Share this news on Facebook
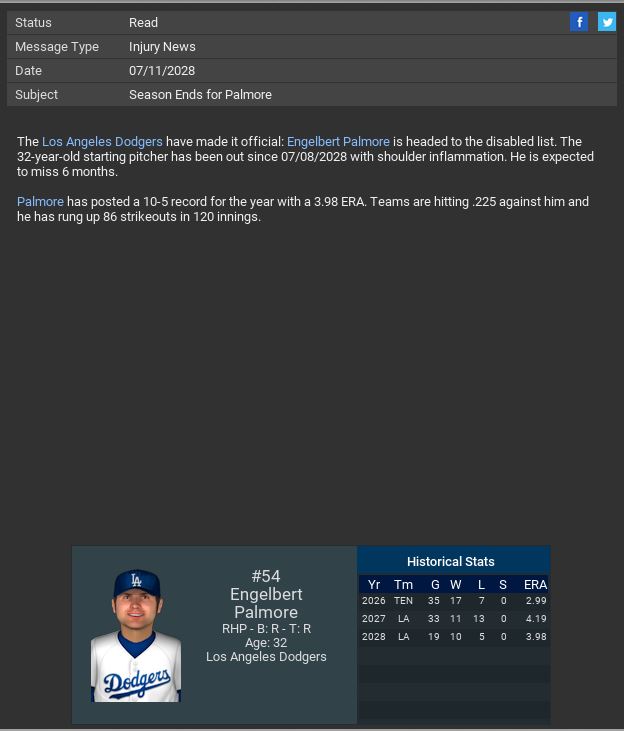This screenshot has width=624, height=731. (579, 22)
